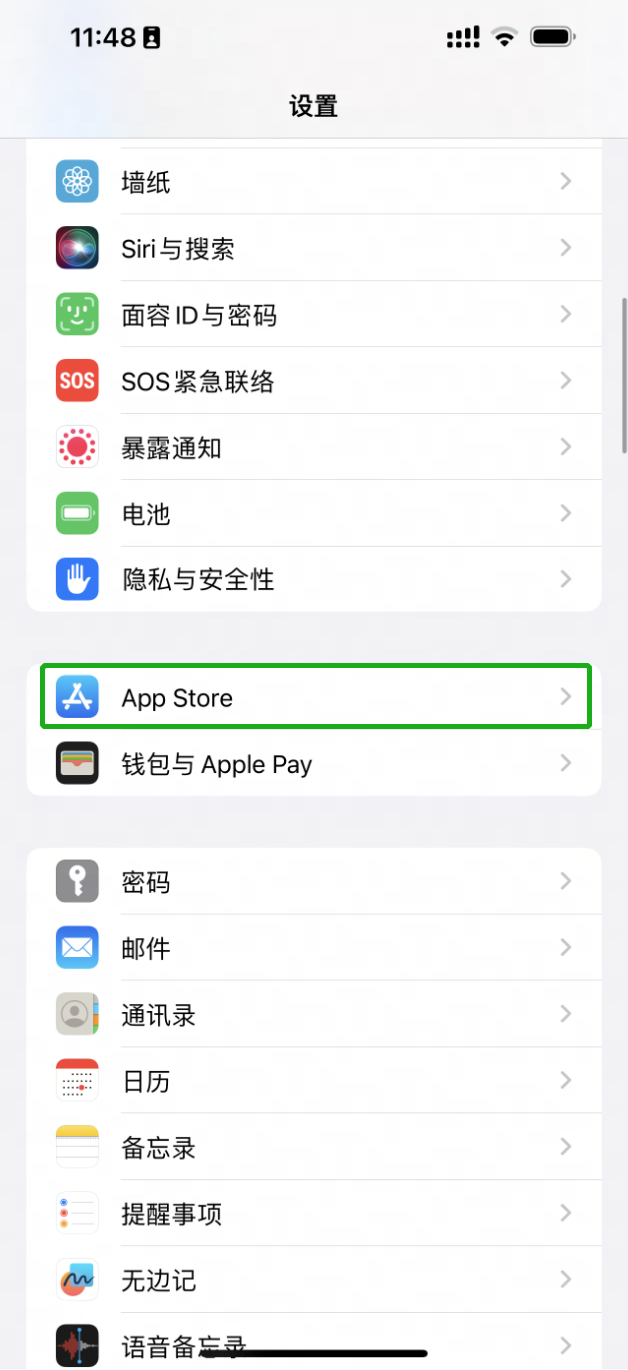Open App Store settings
Screen dimensions: 628x1370
[x=314, y=697]
